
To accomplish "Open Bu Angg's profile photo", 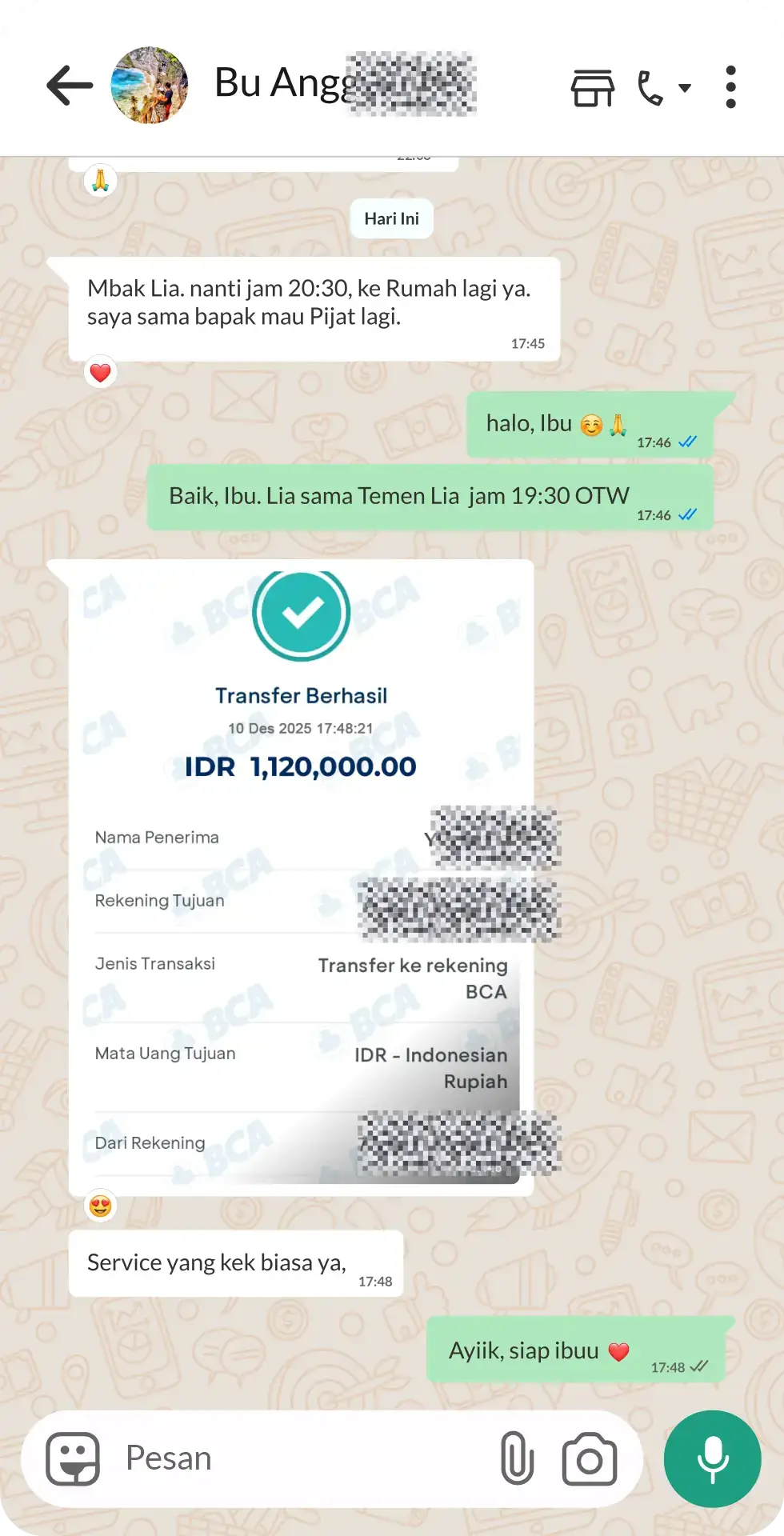I will pos(150,86).
